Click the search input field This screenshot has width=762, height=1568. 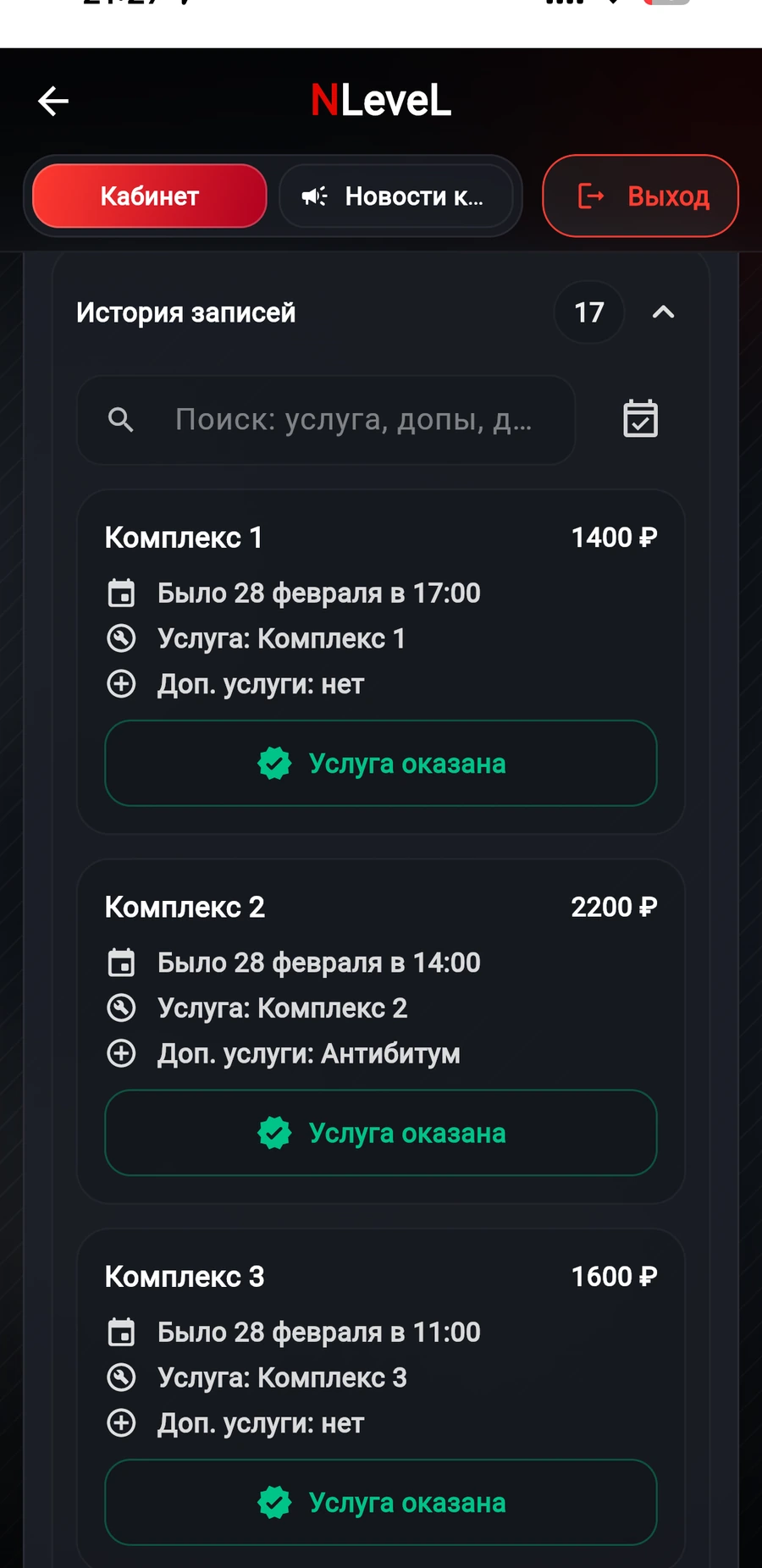356,419
